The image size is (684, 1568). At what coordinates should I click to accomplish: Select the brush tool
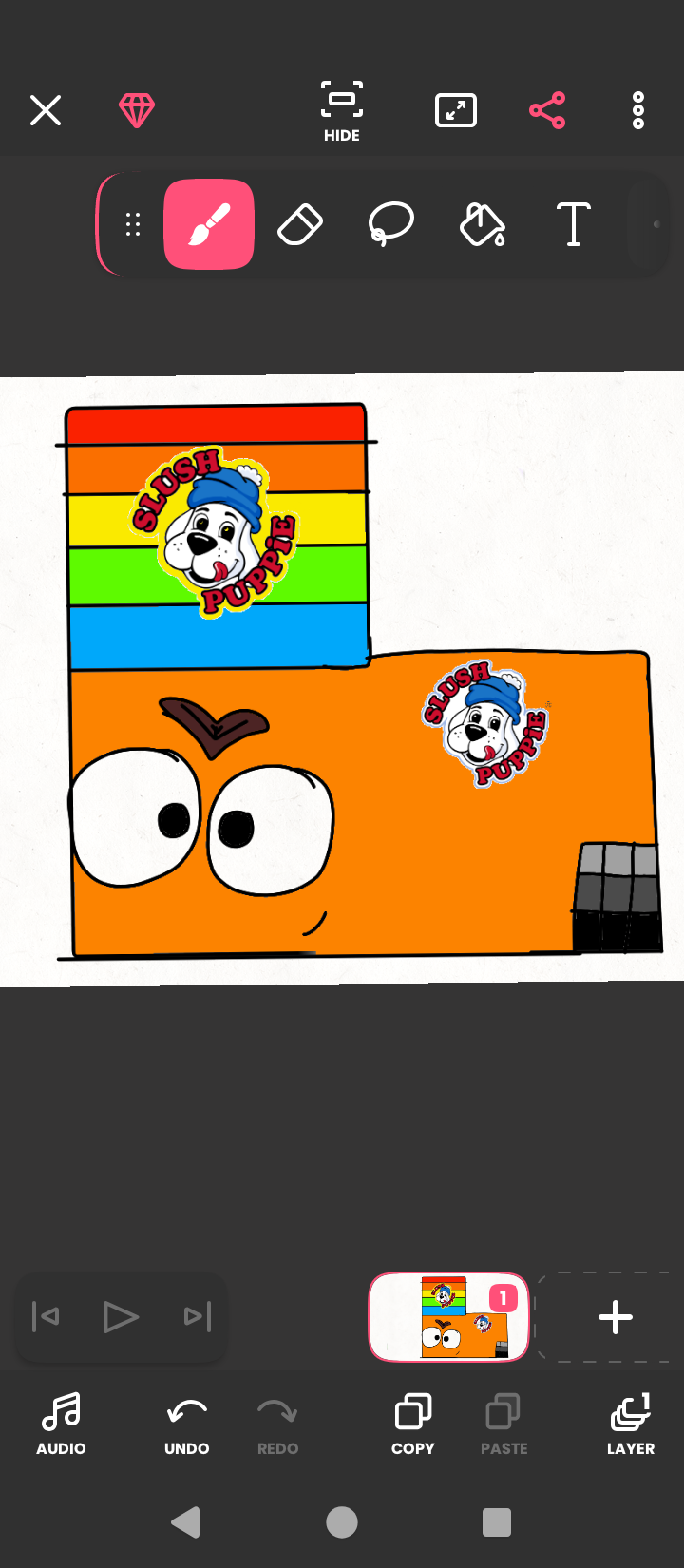pyautogui.click(x=209, y=224)
